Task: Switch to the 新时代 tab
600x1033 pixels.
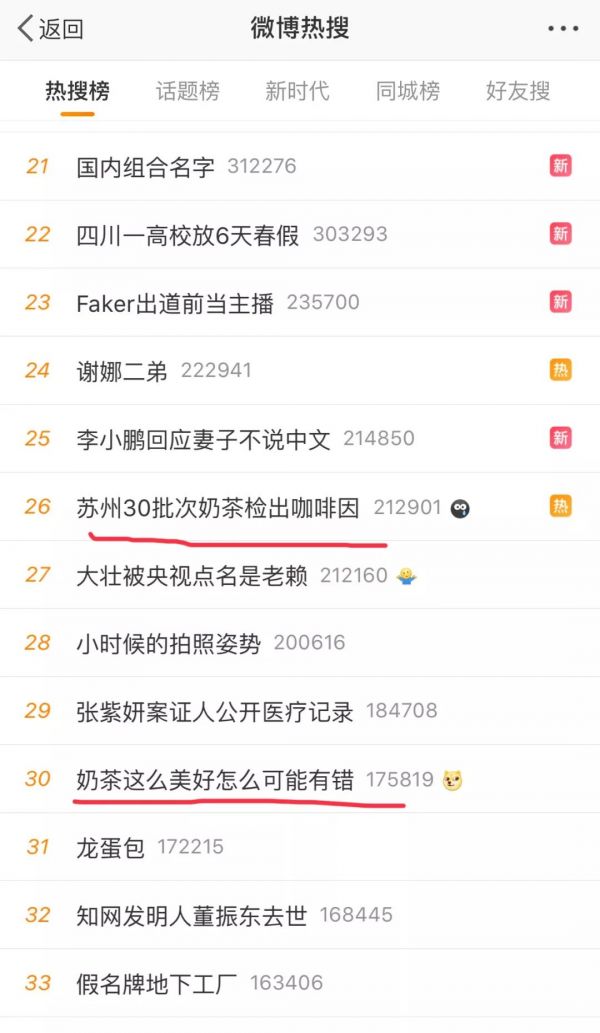Action: 298,91
